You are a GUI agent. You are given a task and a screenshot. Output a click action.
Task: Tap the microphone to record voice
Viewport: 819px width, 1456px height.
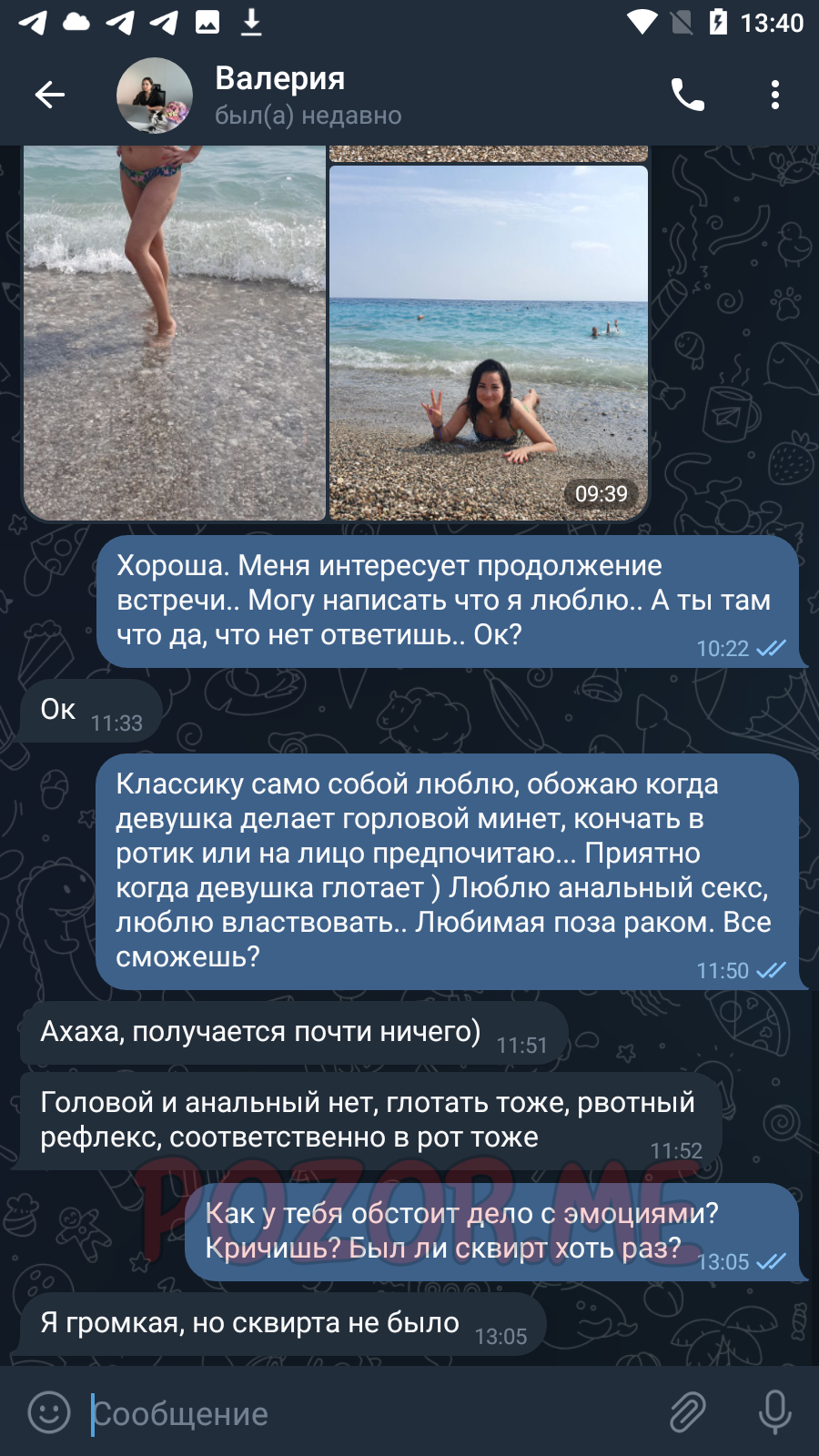click(x=775, y=1412)
